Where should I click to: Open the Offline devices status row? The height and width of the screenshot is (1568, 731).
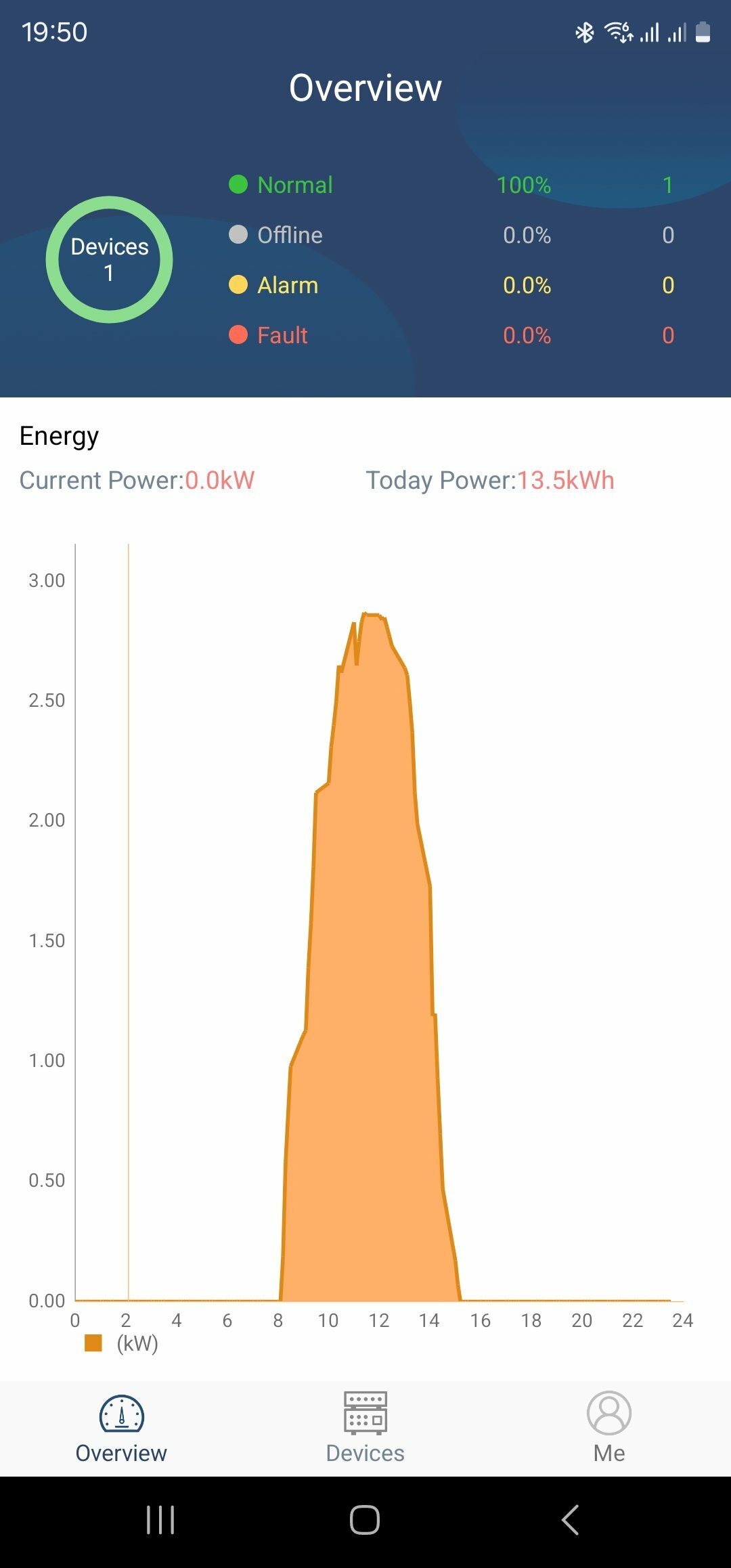click(451, 235)
